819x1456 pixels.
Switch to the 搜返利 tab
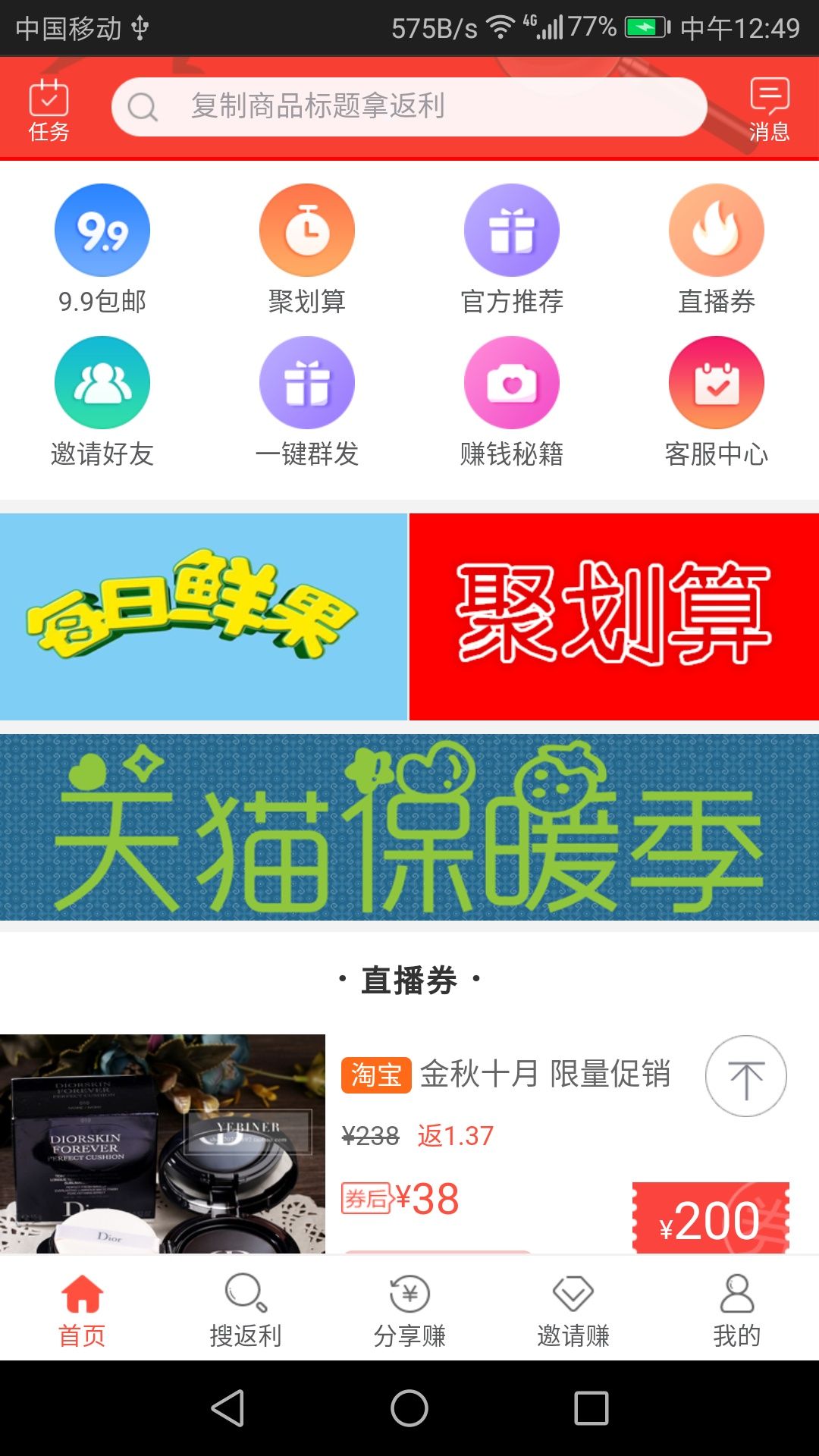246,1308
